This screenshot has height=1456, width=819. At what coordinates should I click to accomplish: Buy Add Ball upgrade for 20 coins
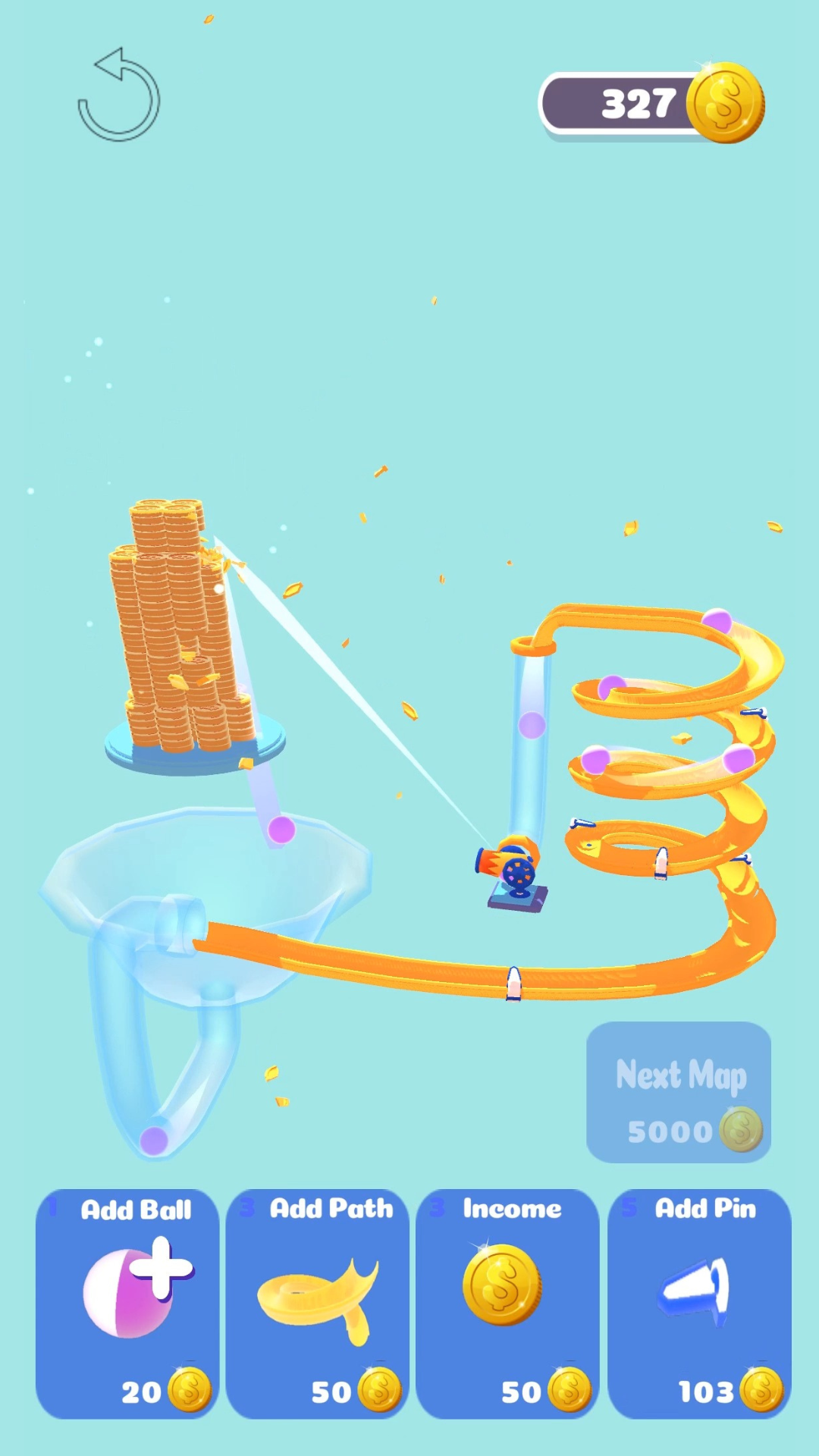[127, 1302]
